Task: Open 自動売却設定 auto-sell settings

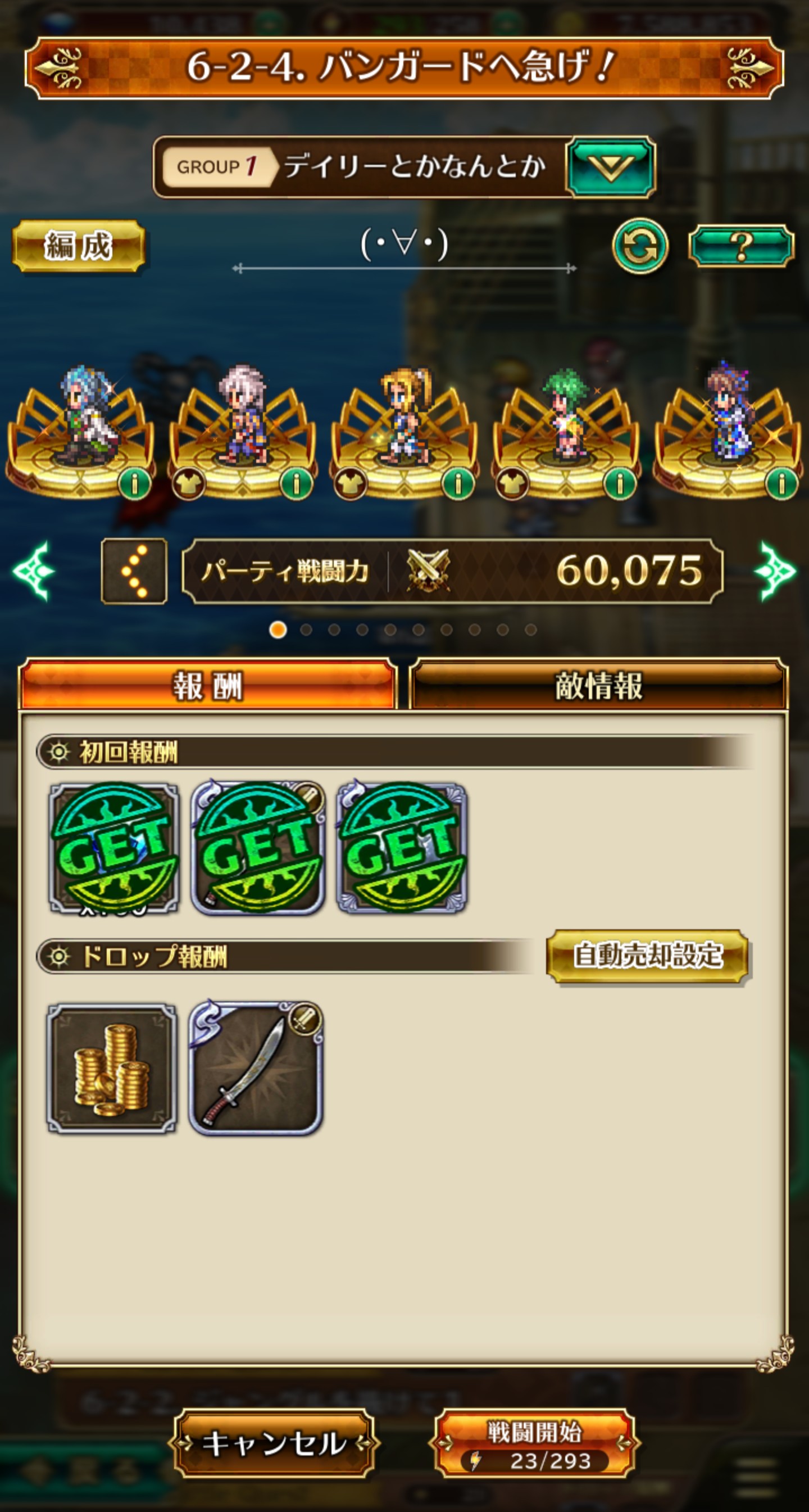Action: 648,956
